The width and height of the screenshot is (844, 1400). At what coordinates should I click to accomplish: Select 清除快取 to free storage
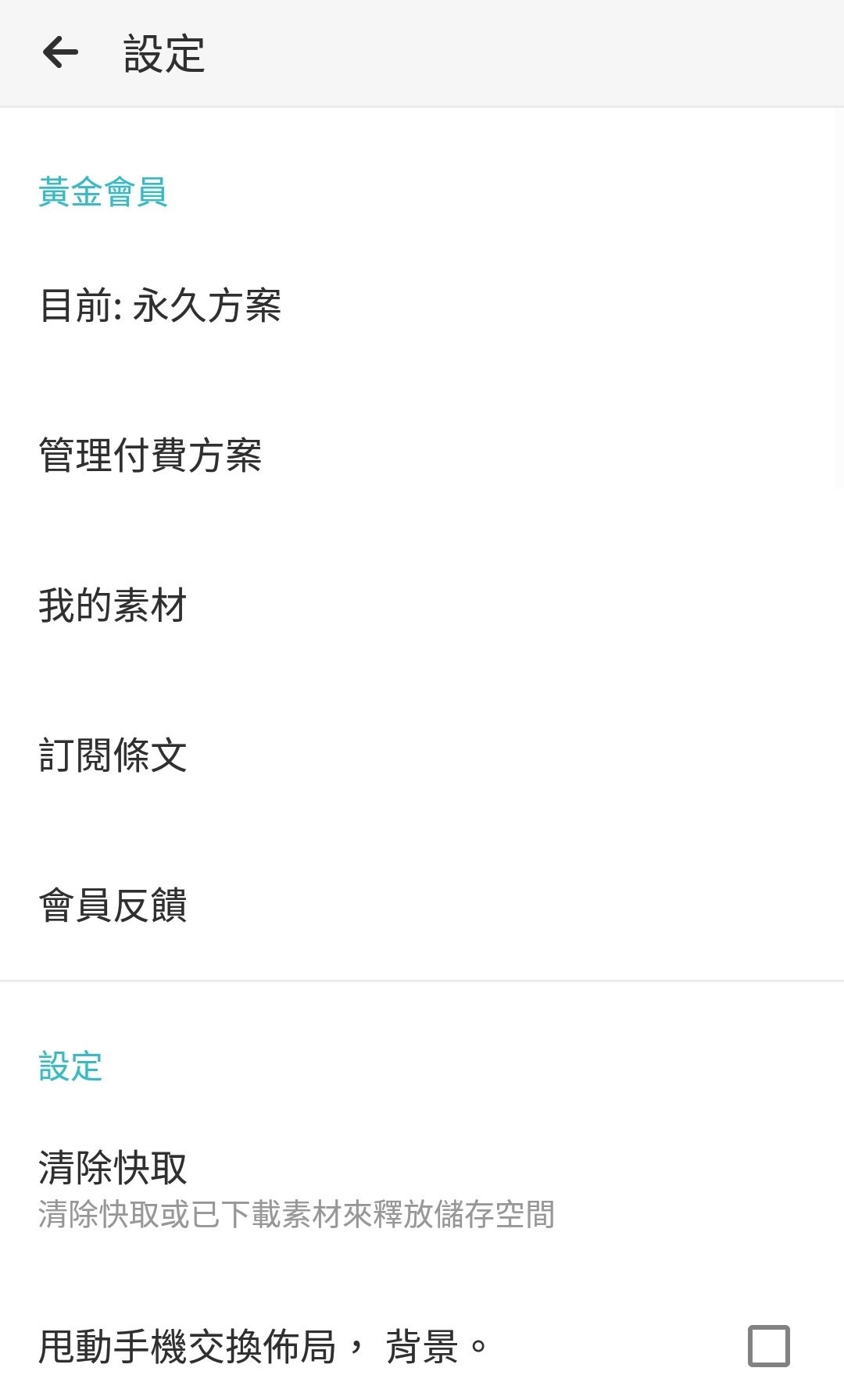[x=422, y=1189]
